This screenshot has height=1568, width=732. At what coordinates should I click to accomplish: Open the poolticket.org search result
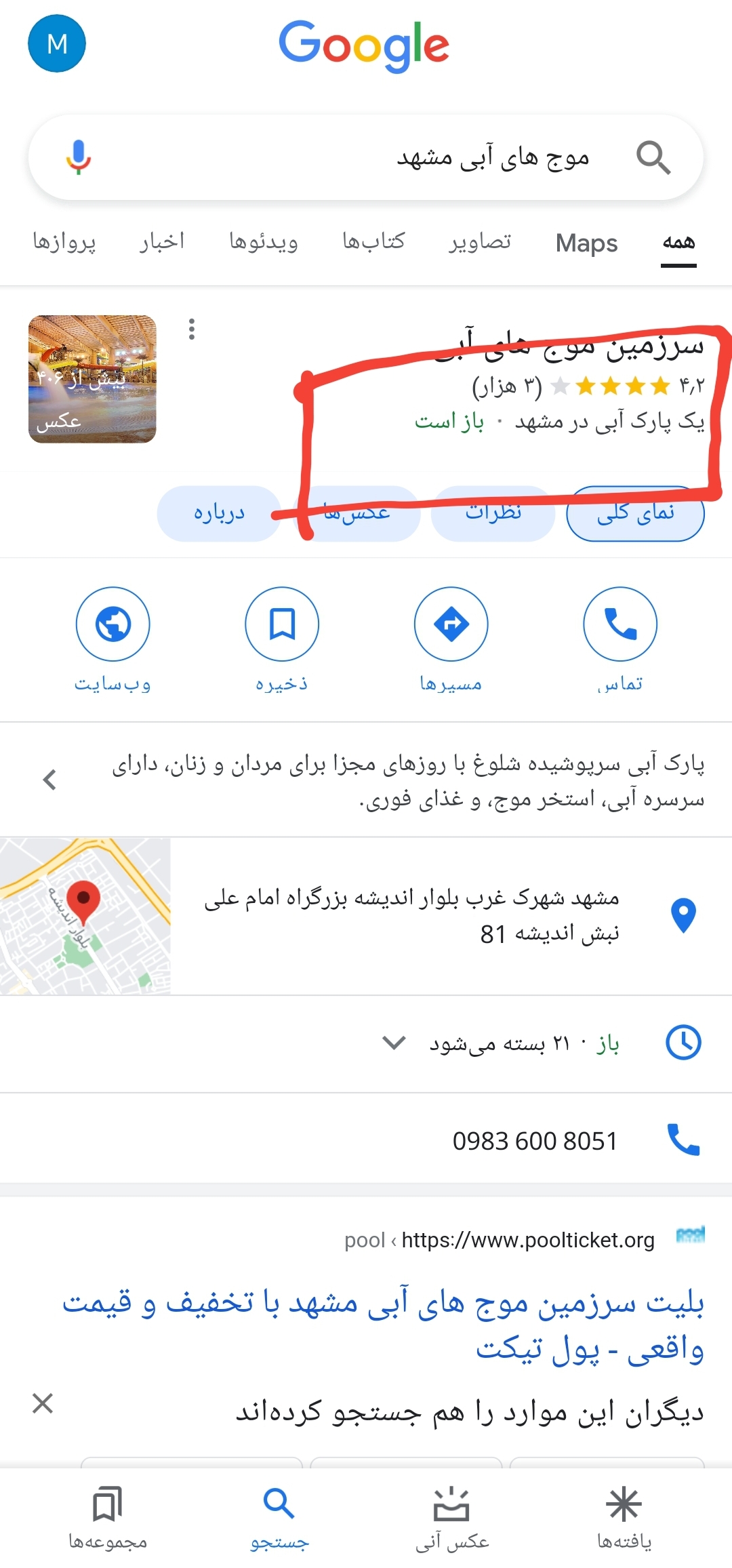pos(384,1324)
